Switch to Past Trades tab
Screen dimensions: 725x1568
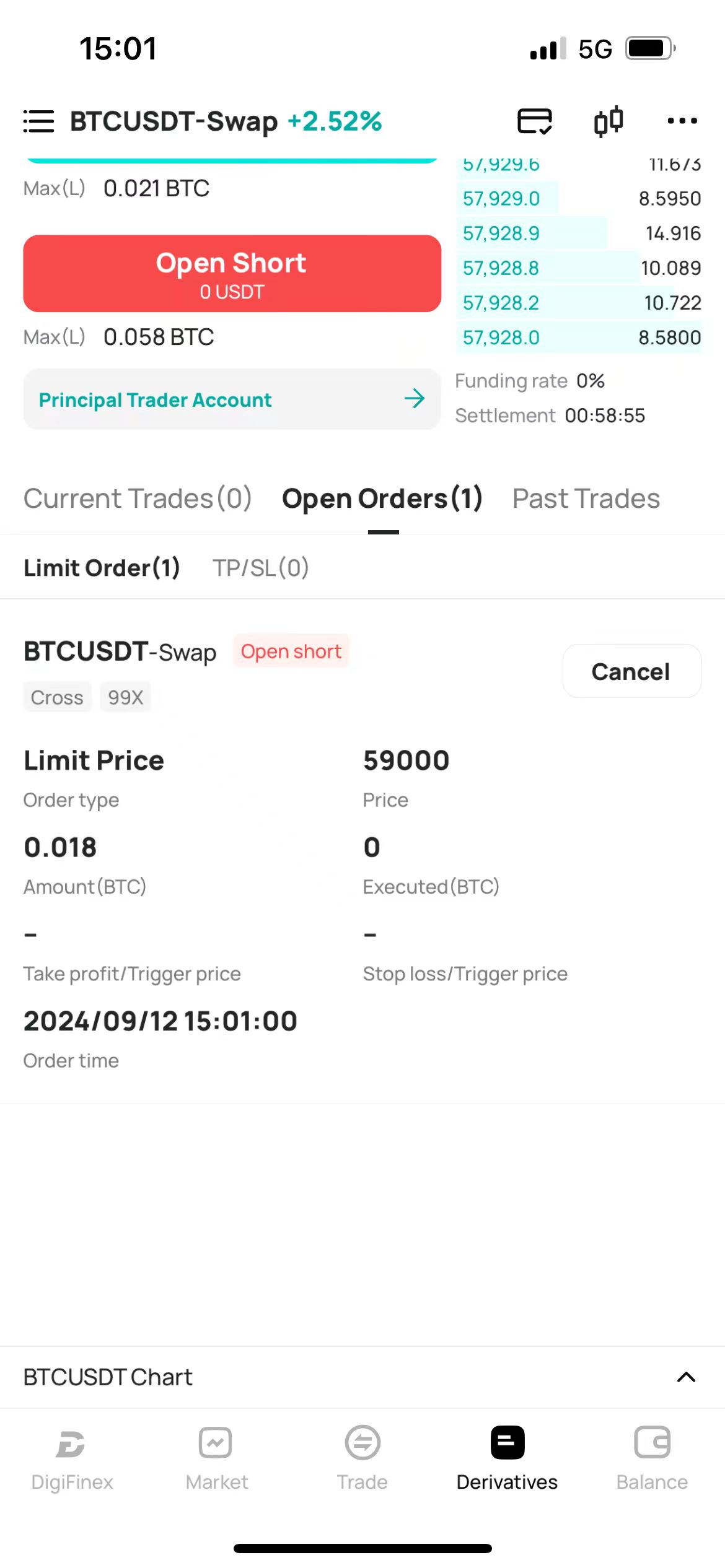586,499
